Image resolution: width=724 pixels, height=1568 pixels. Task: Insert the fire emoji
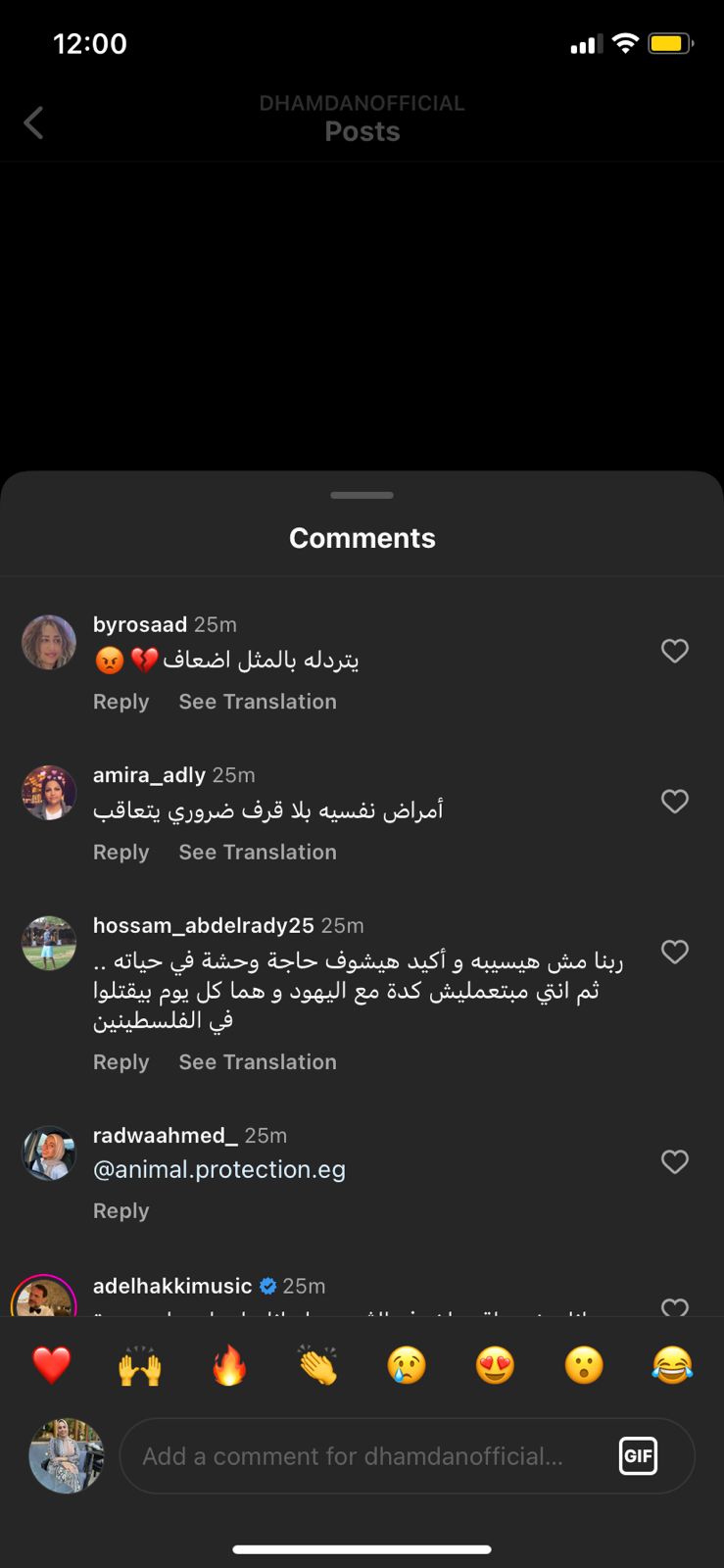(229, 1365)
